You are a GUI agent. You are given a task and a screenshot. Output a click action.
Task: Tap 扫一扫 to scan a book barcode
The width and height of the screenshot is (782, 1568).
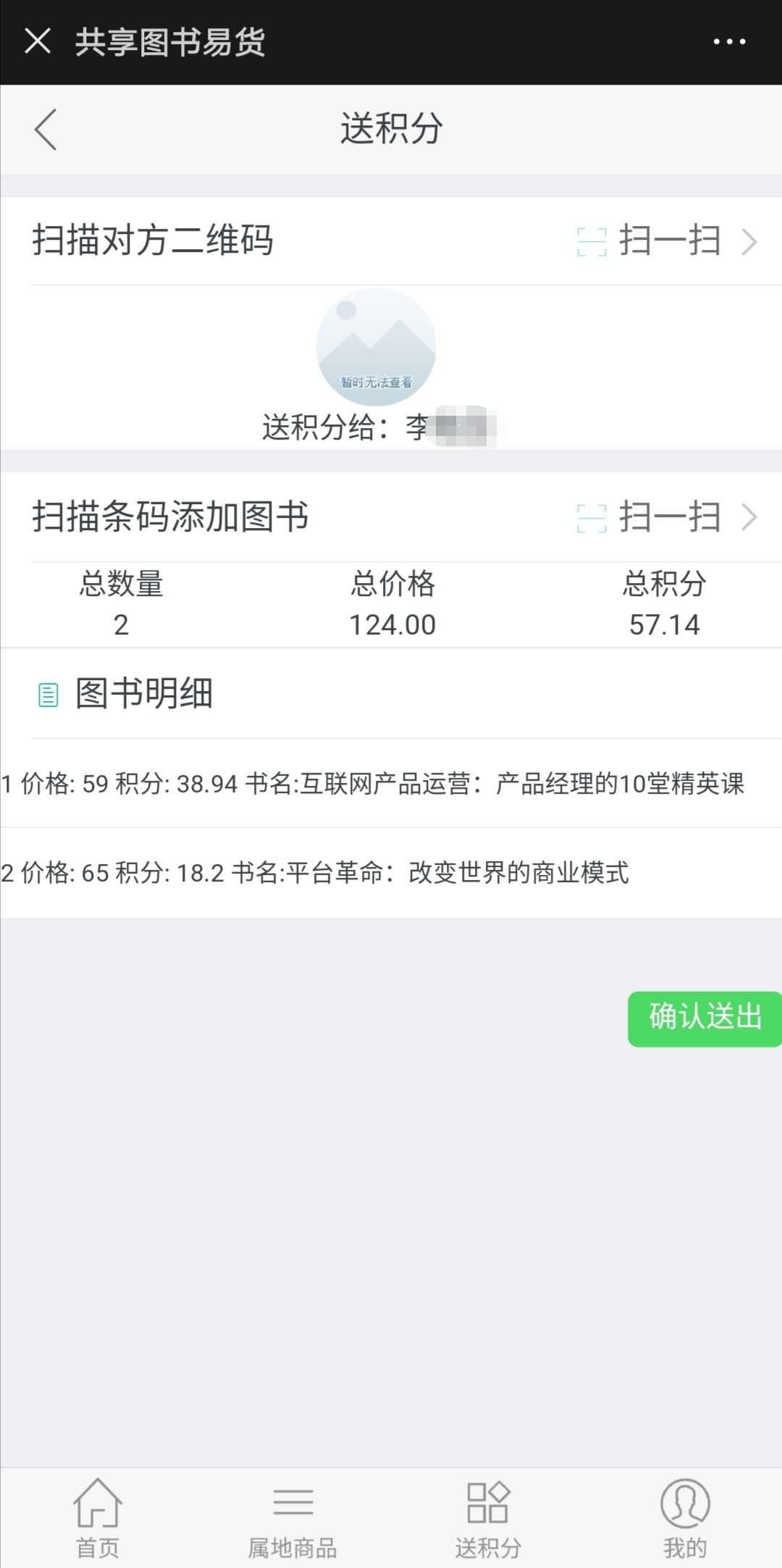[668, 517]
